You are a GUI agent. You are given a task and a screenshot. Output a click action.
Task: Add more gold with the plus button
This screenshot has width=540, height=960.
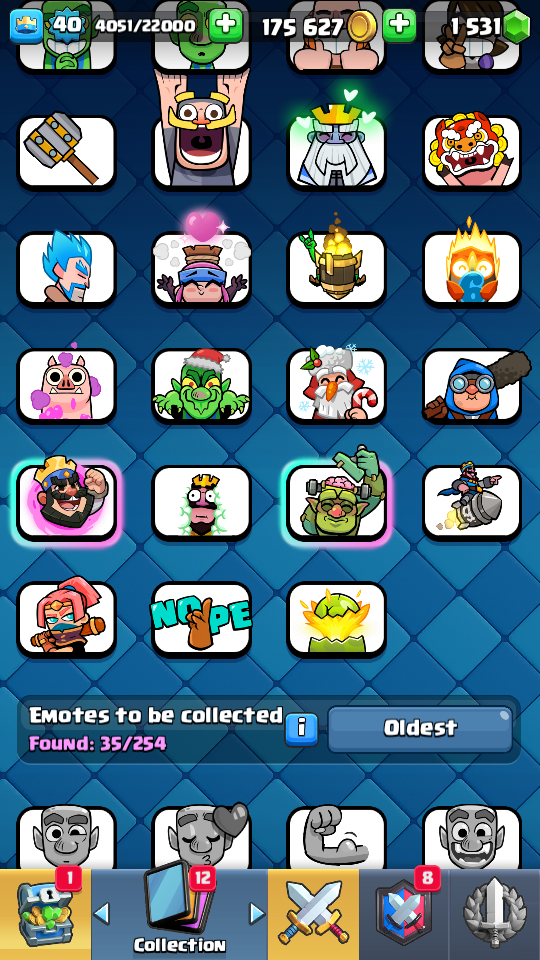pos(399,26)
